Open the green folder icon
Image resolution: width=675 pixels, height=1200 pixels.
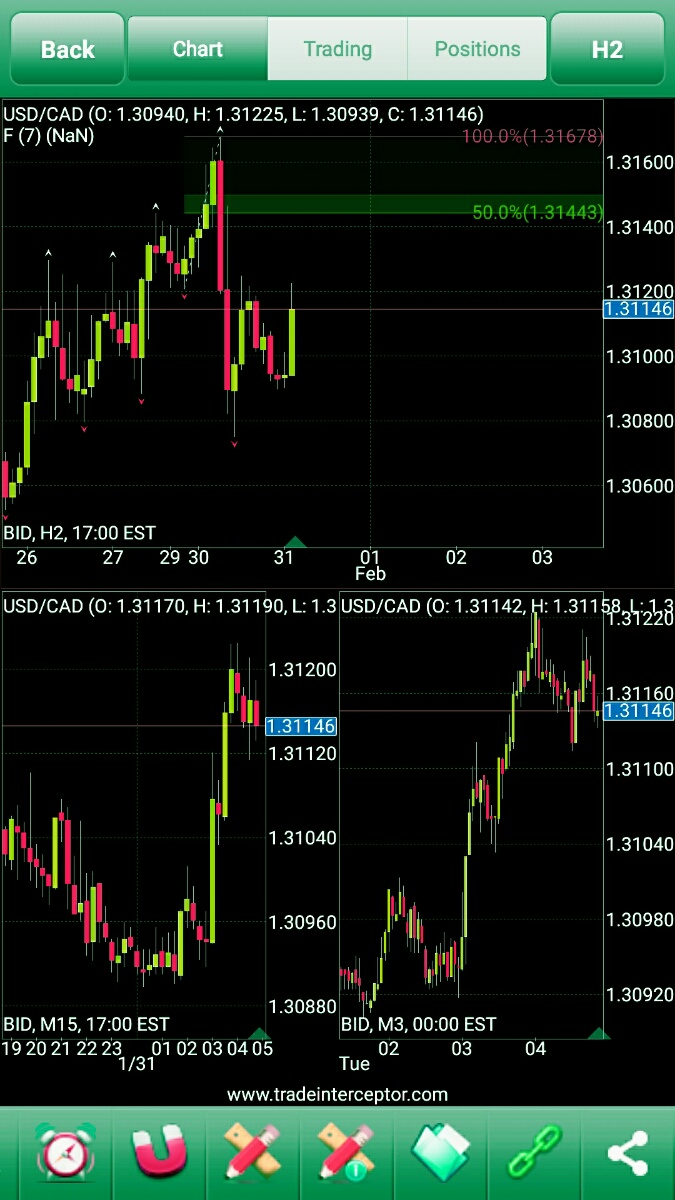tap(440, 1152)
